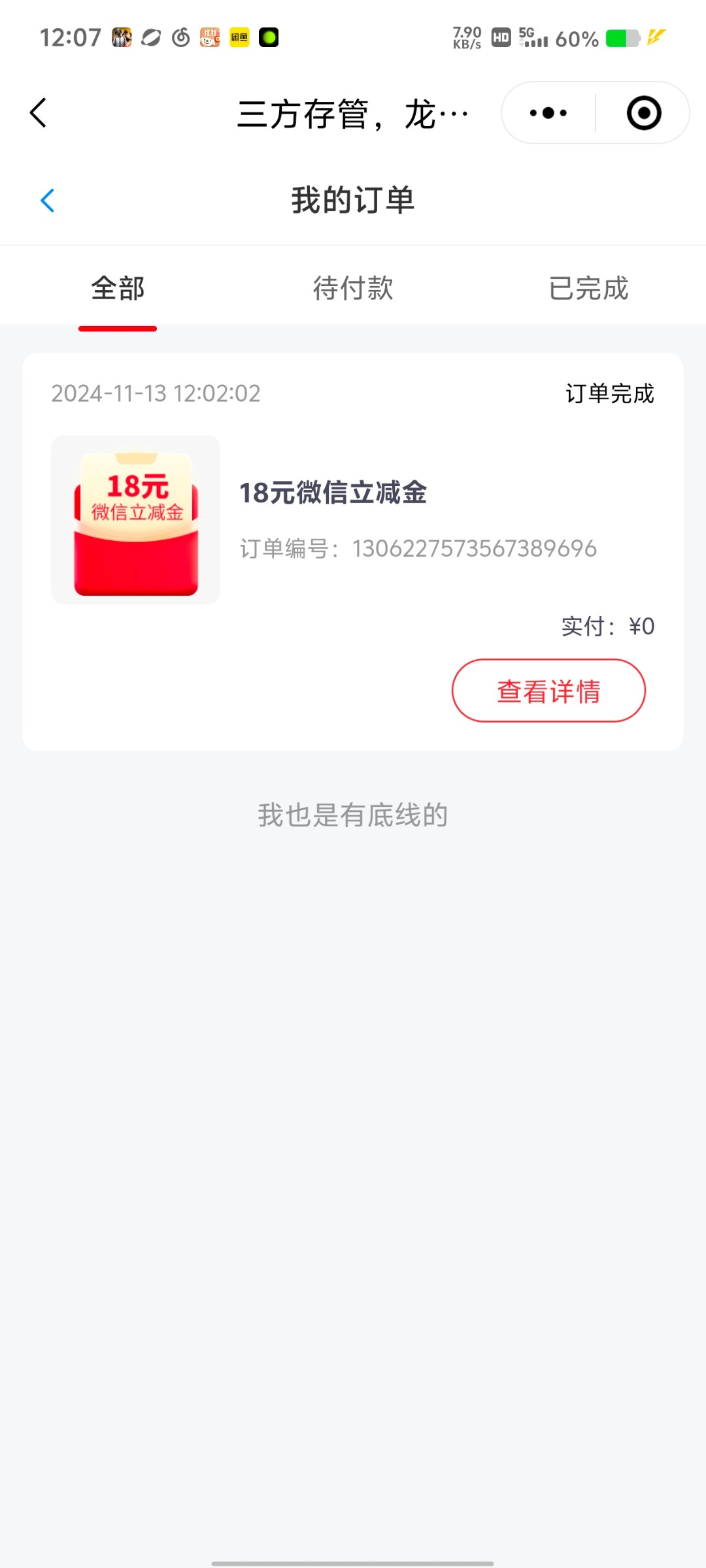Show the 已完成 orders tab
This screenshot has width=706, height=1568.
coord(588,289)
